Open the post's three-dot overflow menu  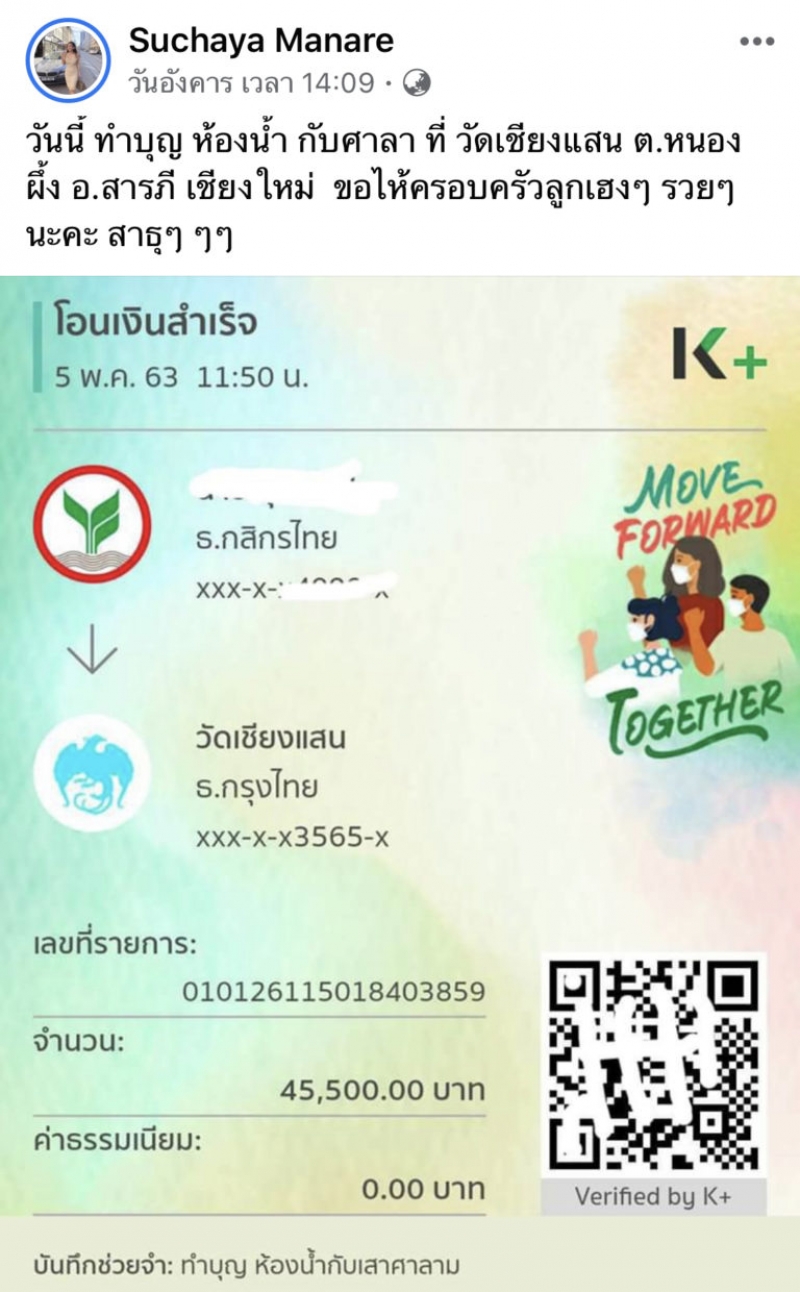(756, 42)
